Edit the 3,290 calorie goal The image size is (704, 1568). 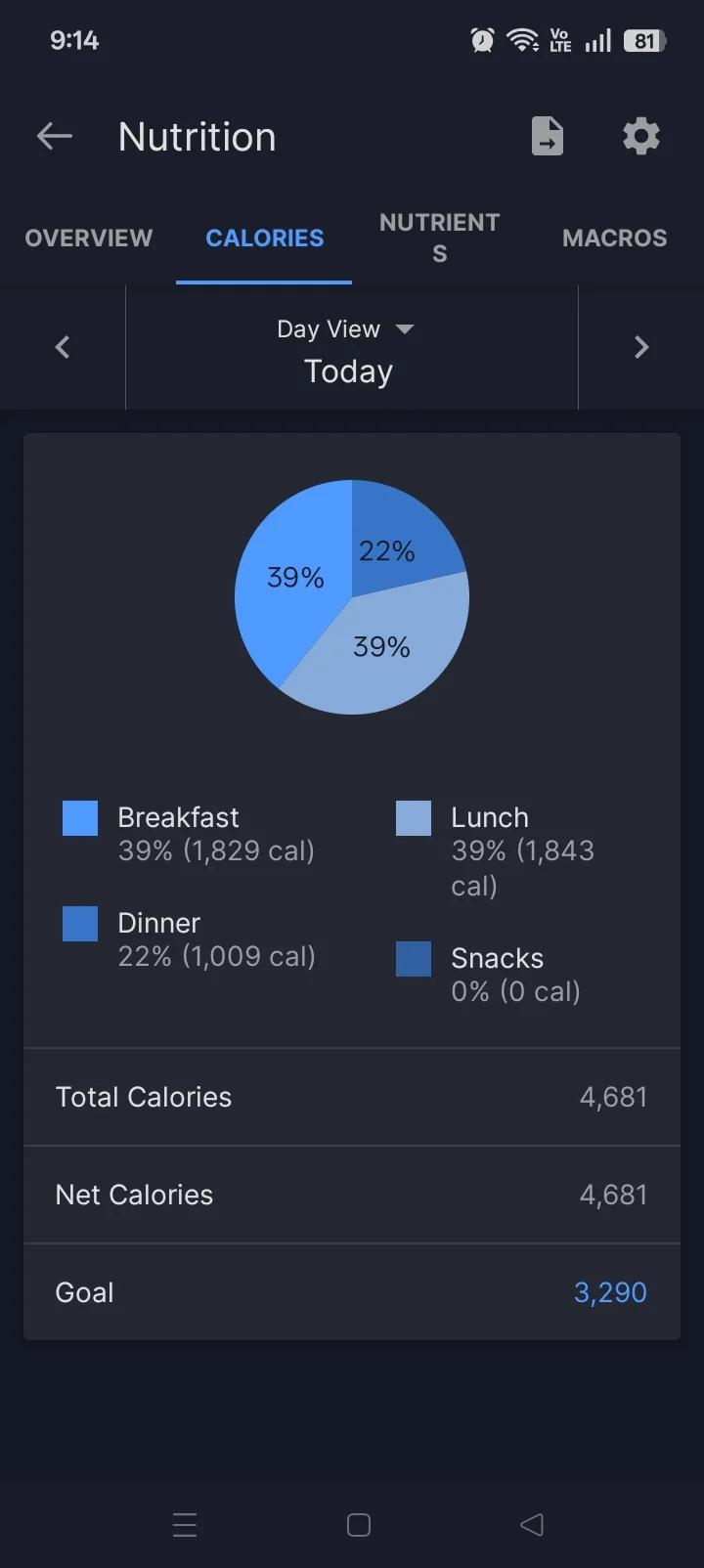[x=610, y=1292]
